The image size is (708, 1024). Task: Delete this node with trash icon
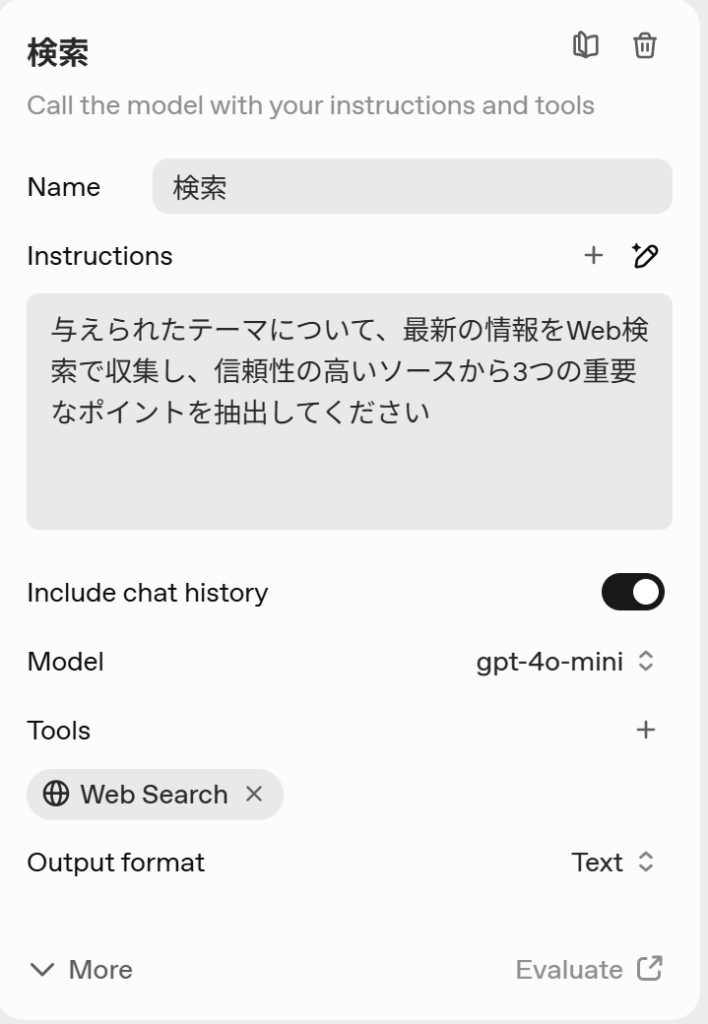click(x=645, y=46)
